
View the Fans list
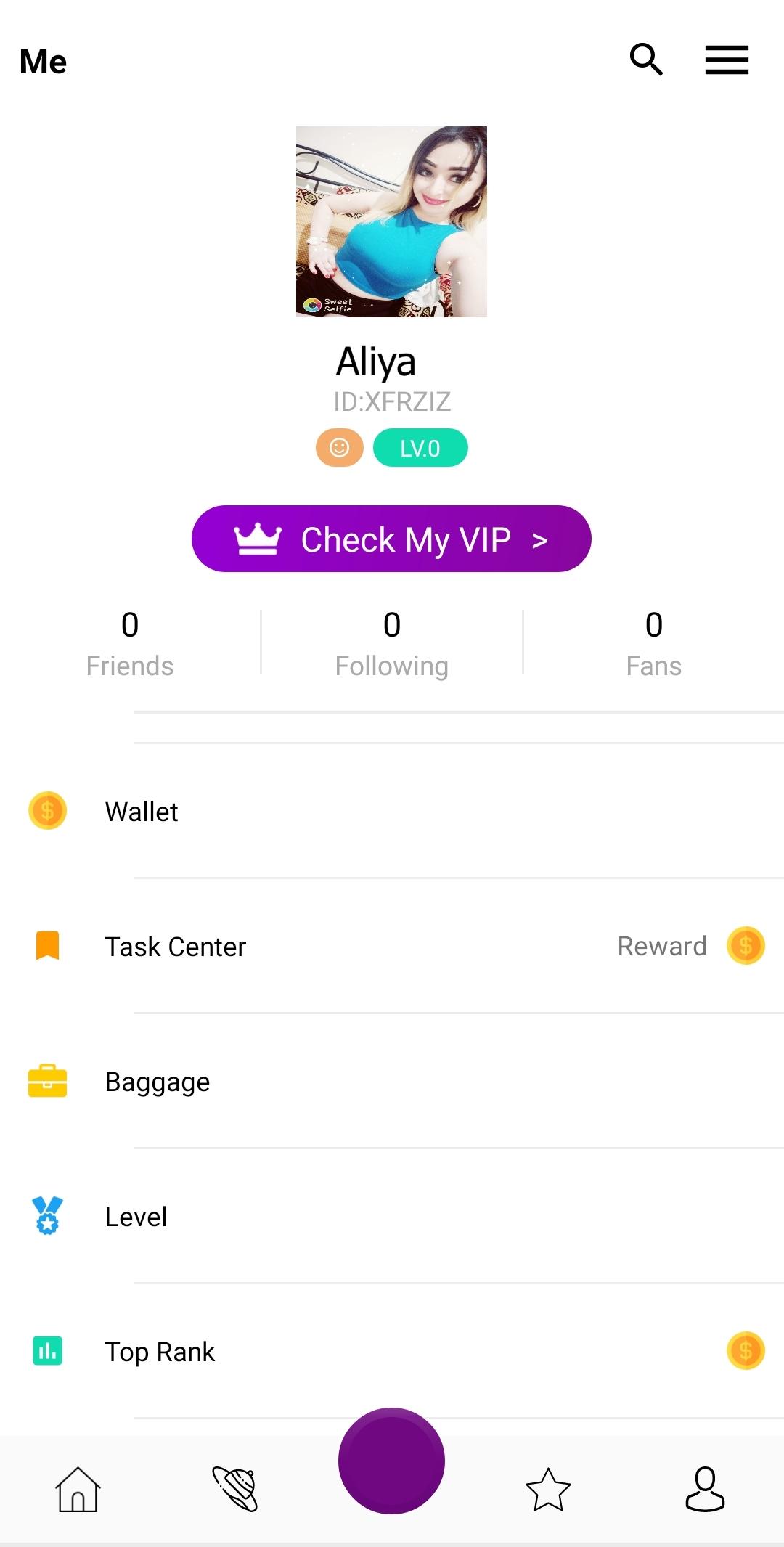pos(653,643)
